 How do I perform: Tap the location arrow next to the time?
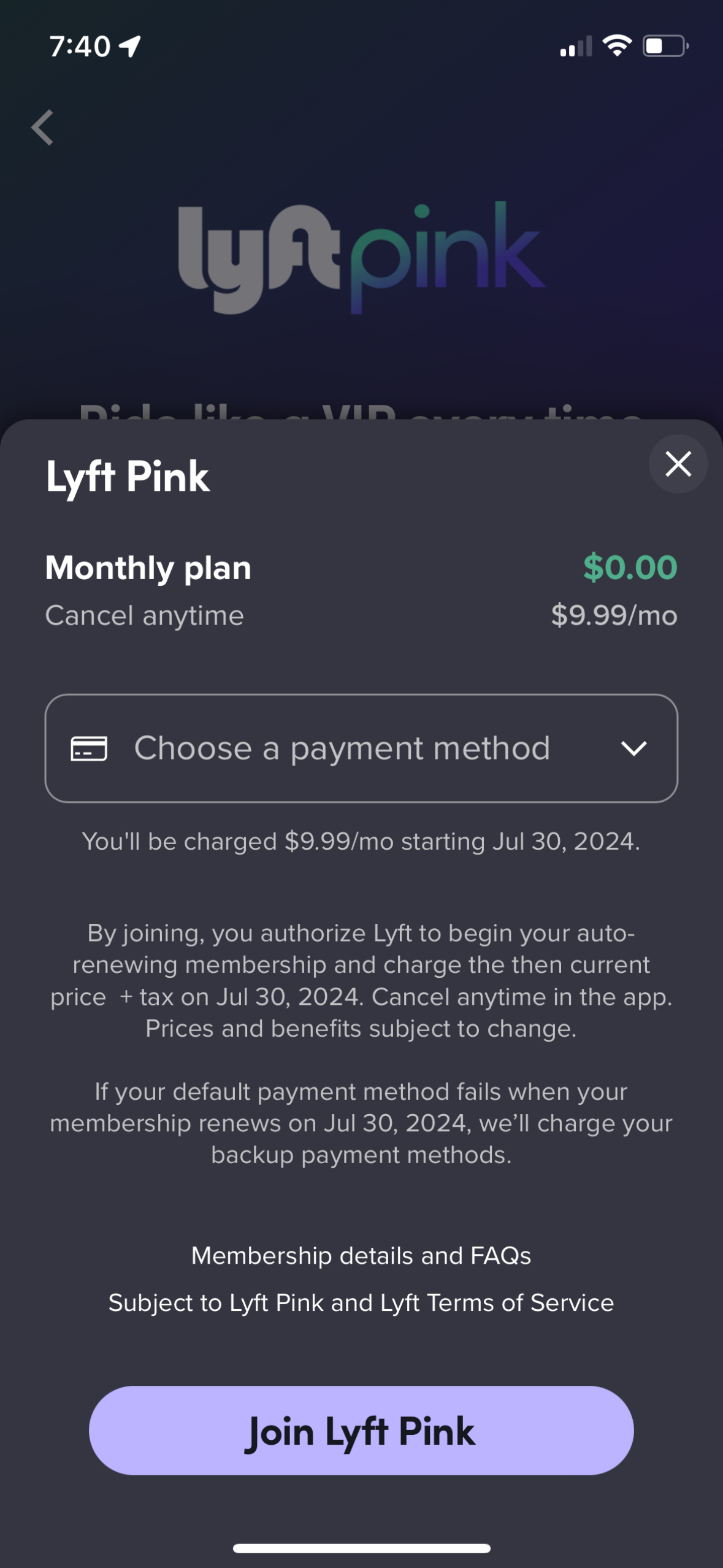point(129,45)
